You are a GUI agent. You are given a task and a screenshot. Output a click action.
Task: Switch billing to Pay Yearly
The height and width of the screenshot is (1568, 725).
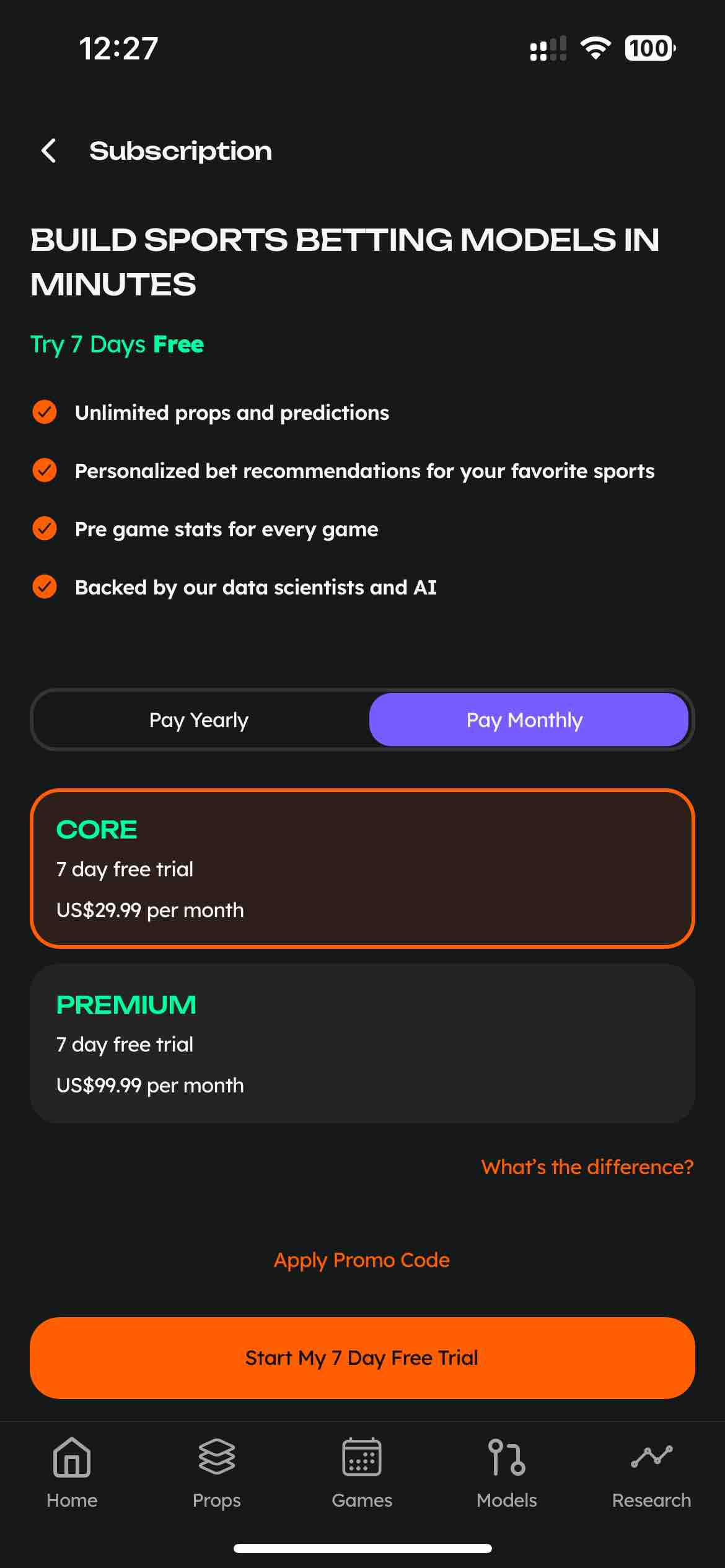(198, 720)
